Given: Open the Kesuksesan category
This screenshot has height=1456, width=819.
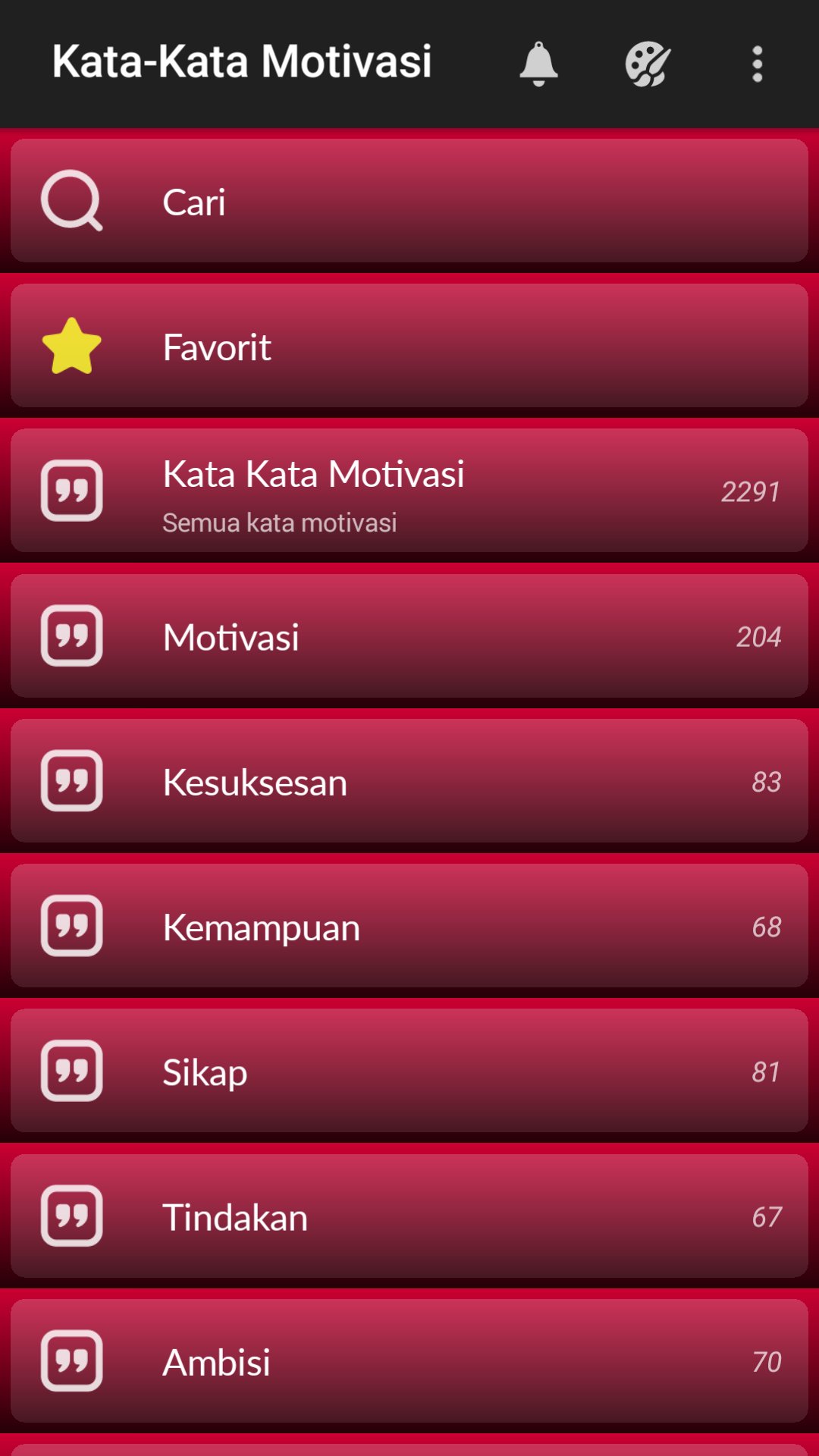Looking at the screenshot, I should click(x=409, y=780).
